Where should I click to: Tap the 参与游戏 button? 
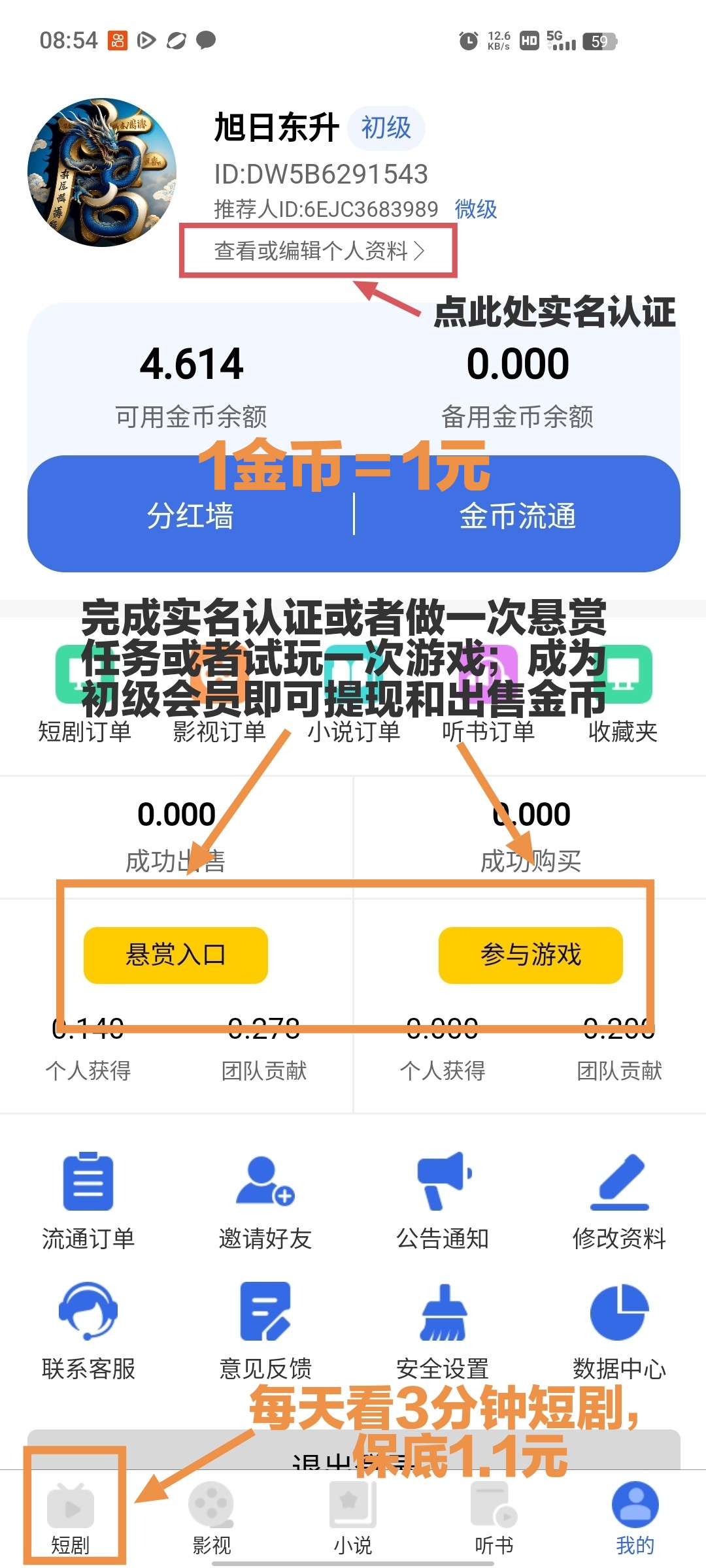(530, 955)
